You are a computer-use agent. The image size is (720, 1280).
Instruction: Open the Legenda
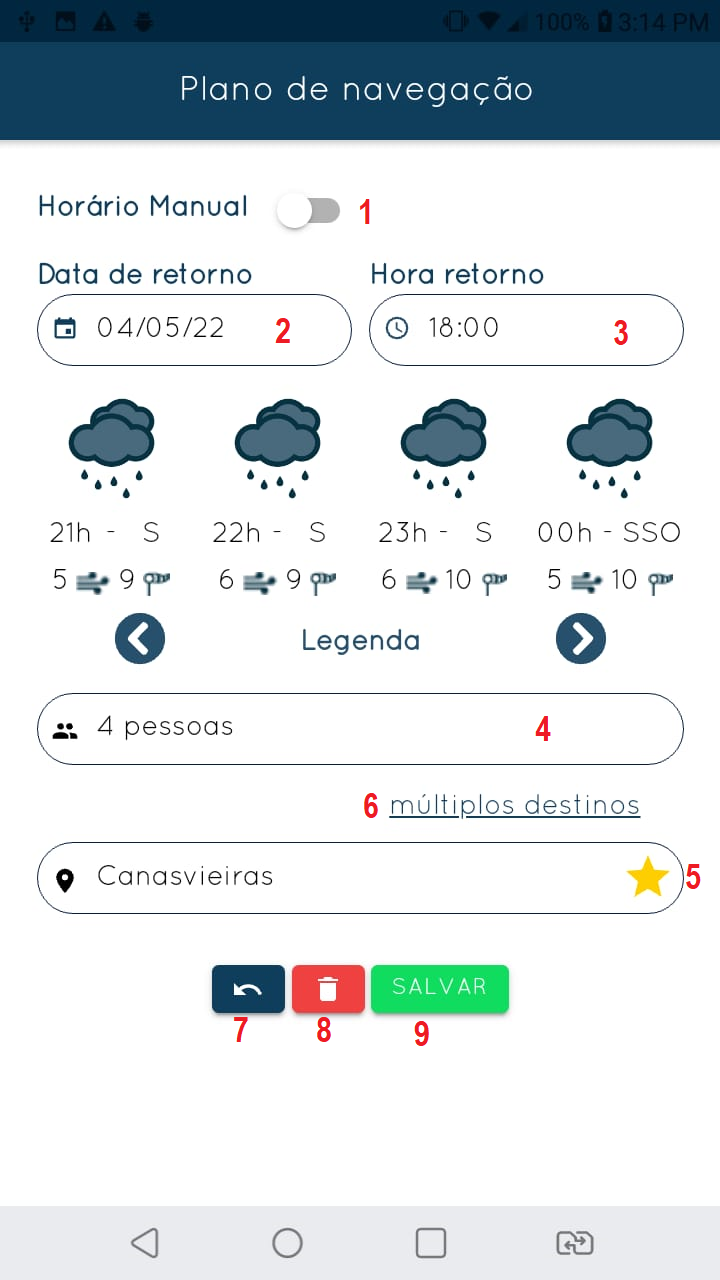click(x=360, y=640)
